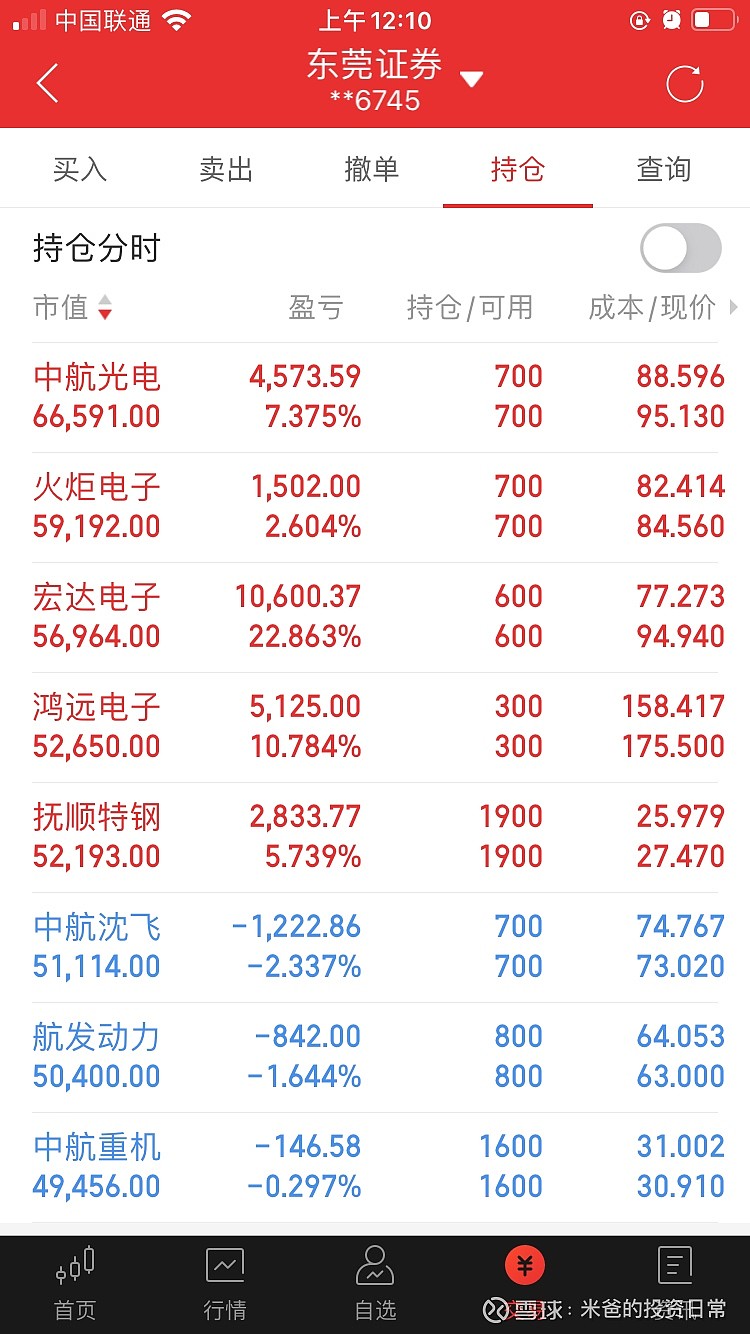Screen dimensions: 750x1334
Task: Go to the 首页 tab
Action: click(76, 1284)
